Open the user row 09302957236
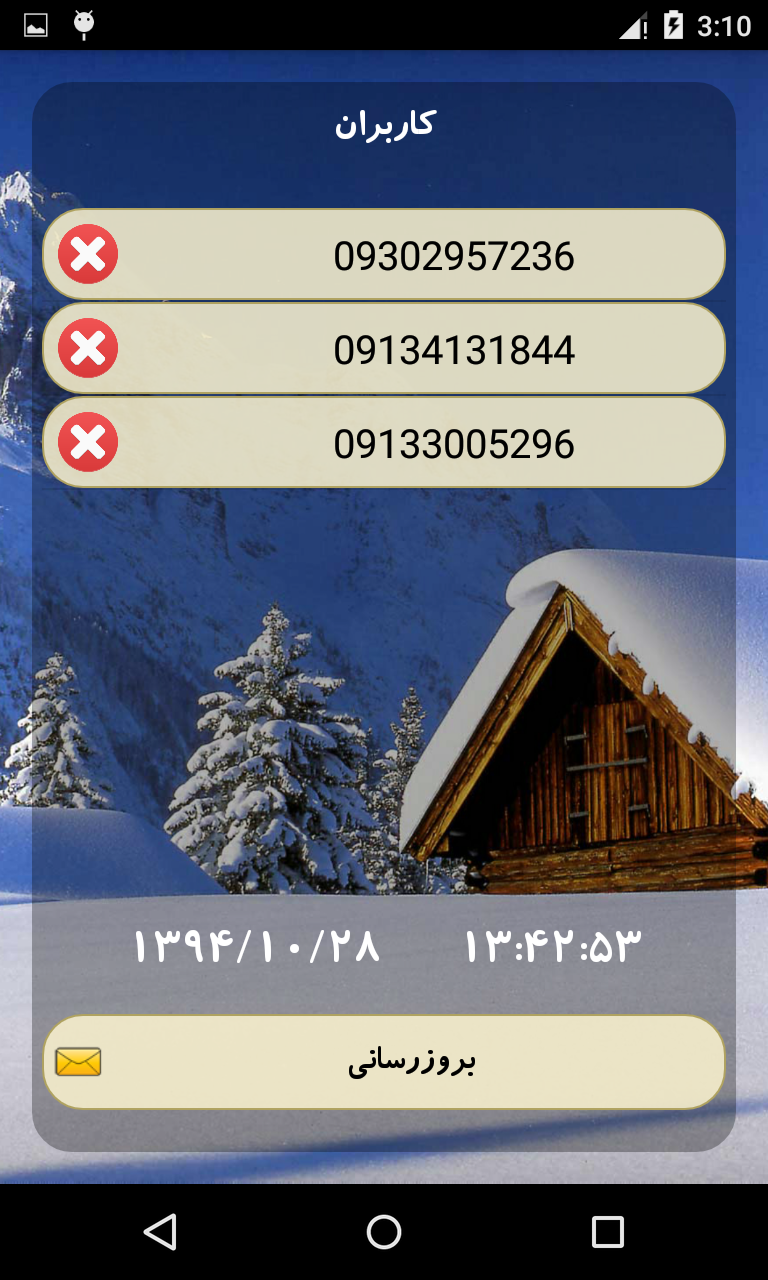Screen dimensions: 768x1280 (454, 256)
